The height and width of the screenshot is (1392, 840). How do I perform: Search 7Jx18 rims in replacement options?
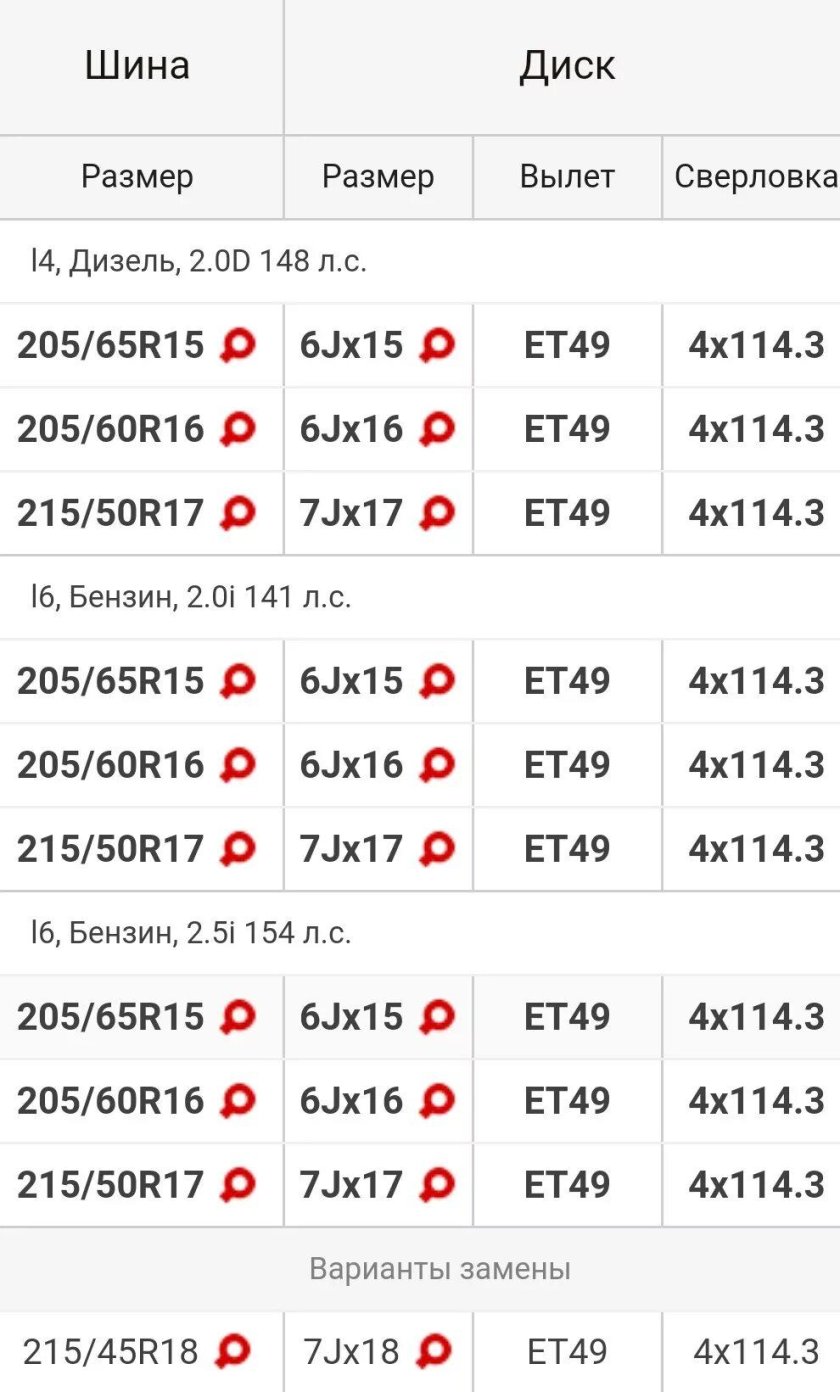click(x=436, y=1351)
